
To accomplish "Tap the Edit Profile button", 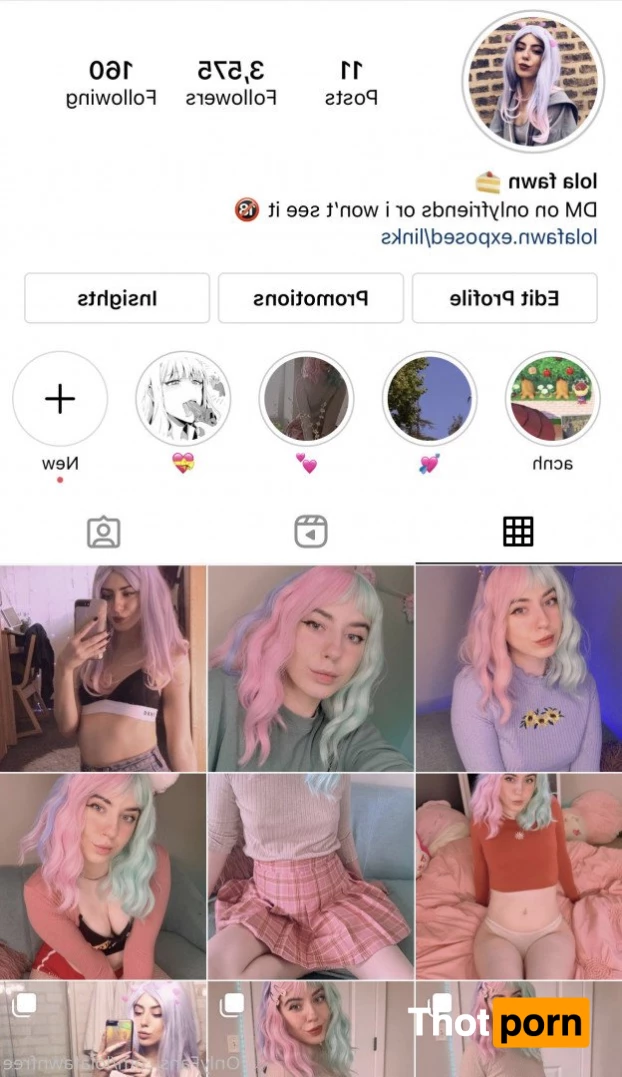I will [504, 298].
